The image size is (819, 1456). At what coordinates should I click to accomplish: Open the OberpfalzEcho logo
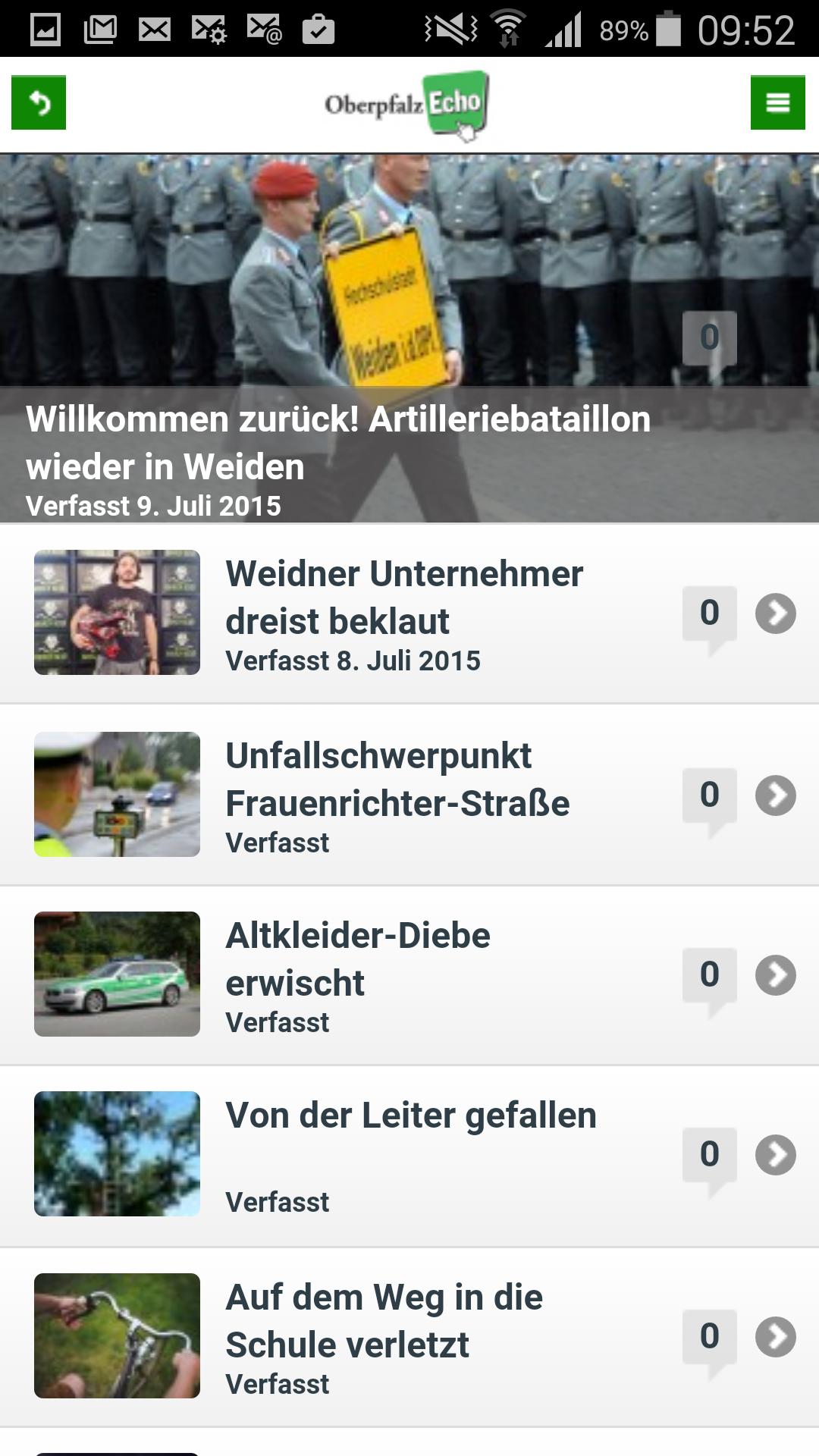pos(407,102)
